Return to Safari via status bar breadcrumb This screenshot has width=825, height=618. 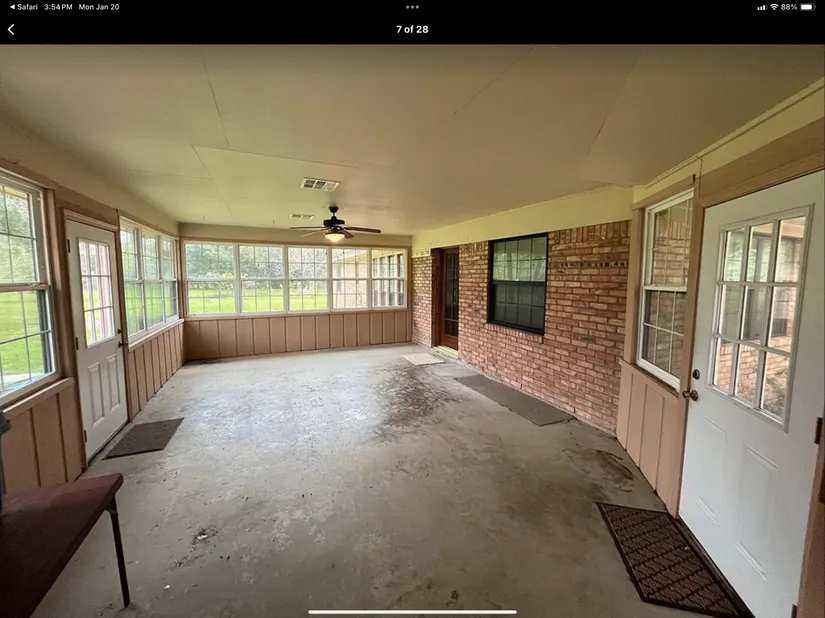22,6
